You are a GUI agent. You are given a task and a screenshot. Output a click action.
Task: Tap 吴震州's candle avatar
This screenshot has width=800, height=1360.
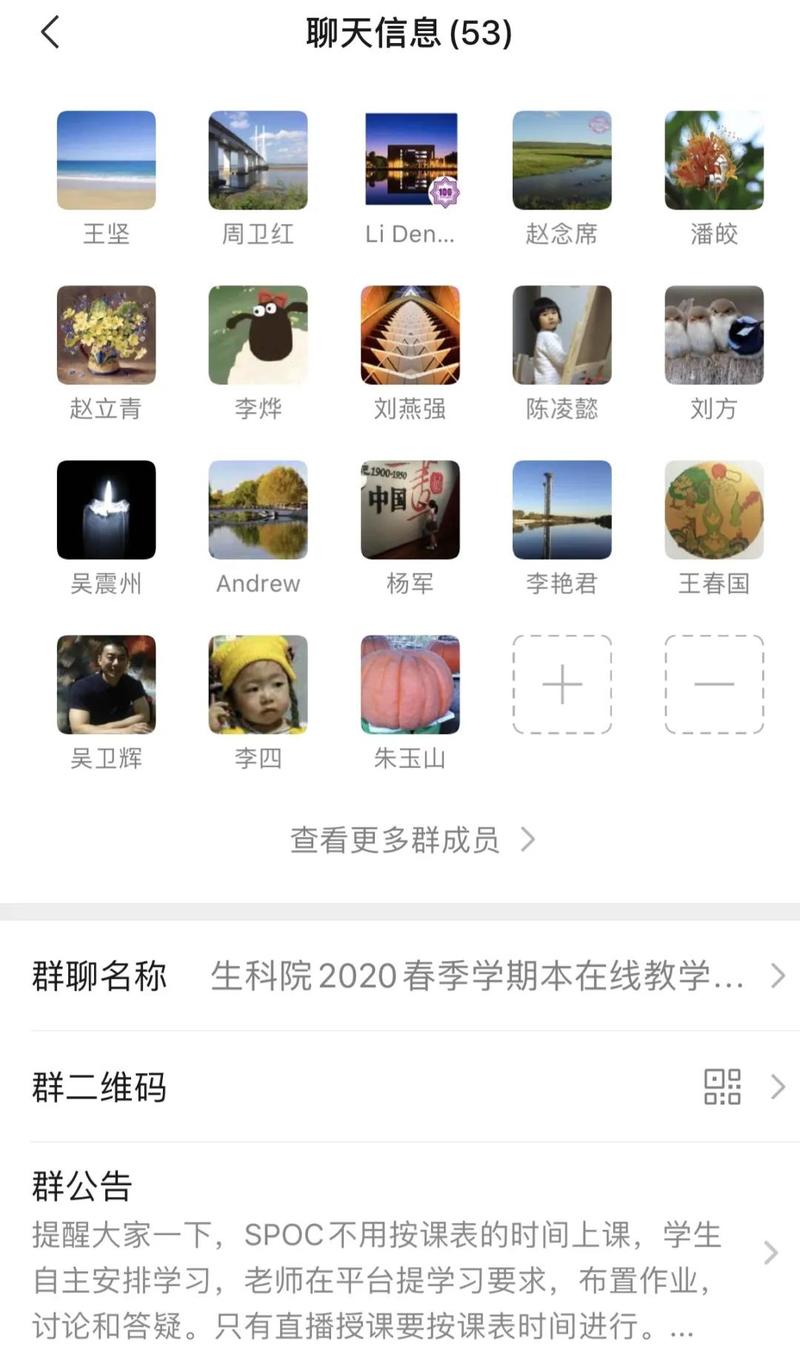106,510
